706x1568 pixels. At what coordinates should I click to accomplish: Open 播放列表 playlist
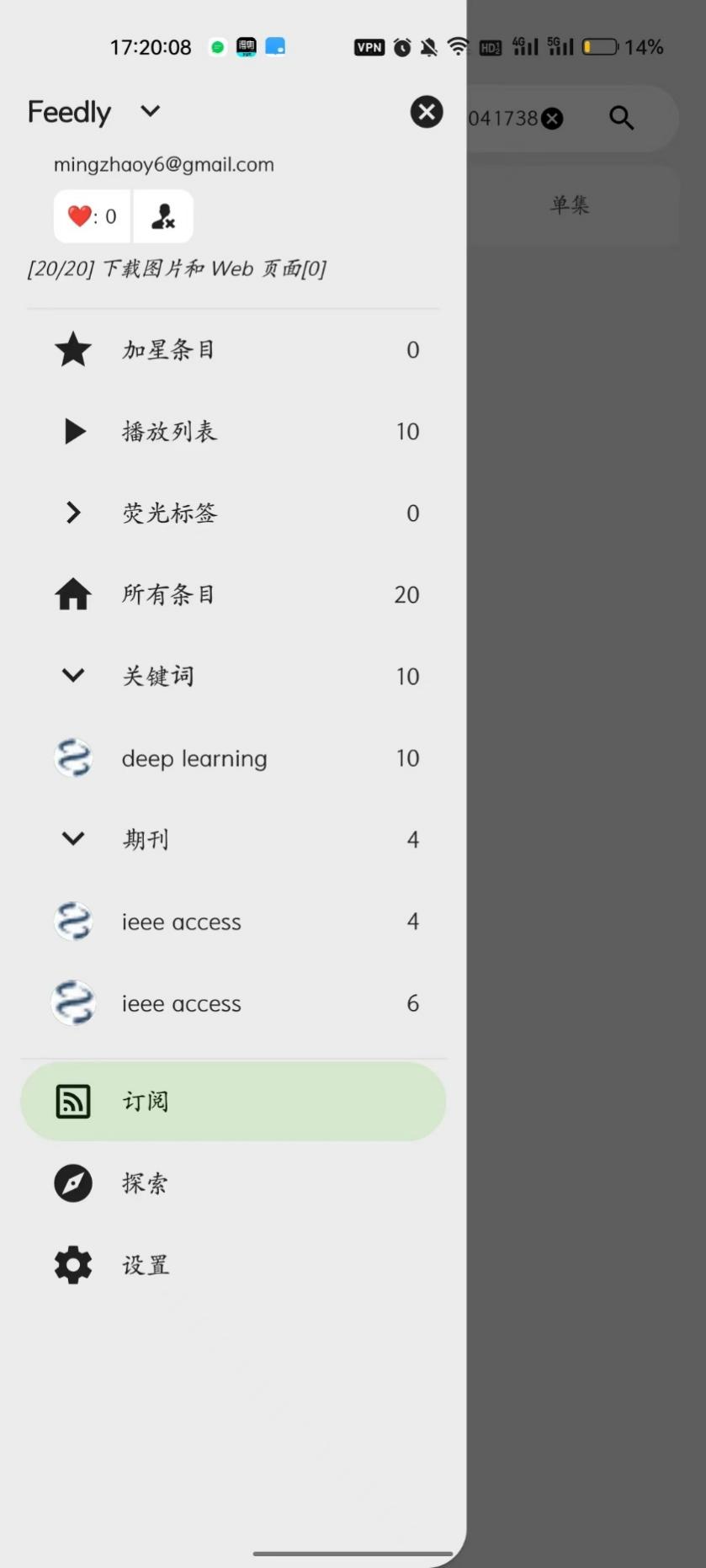[233, 431]
